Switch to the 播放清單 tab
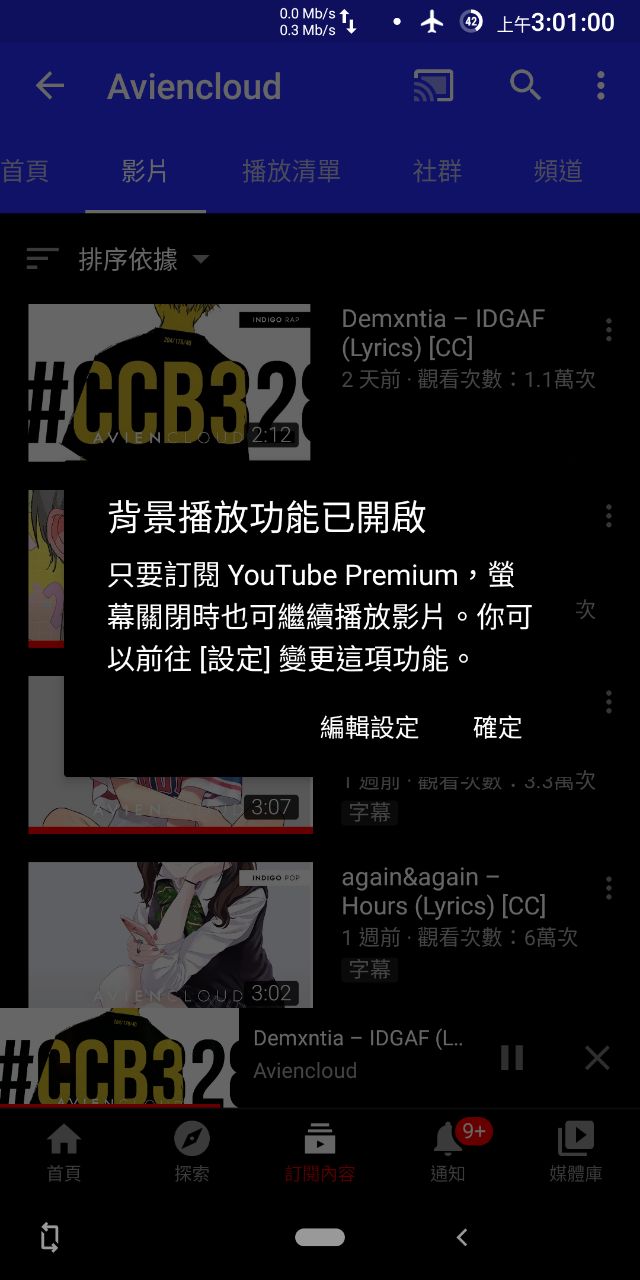Image resolution: width=640 pixels, height=1280 pixels. tap(291, 171)
